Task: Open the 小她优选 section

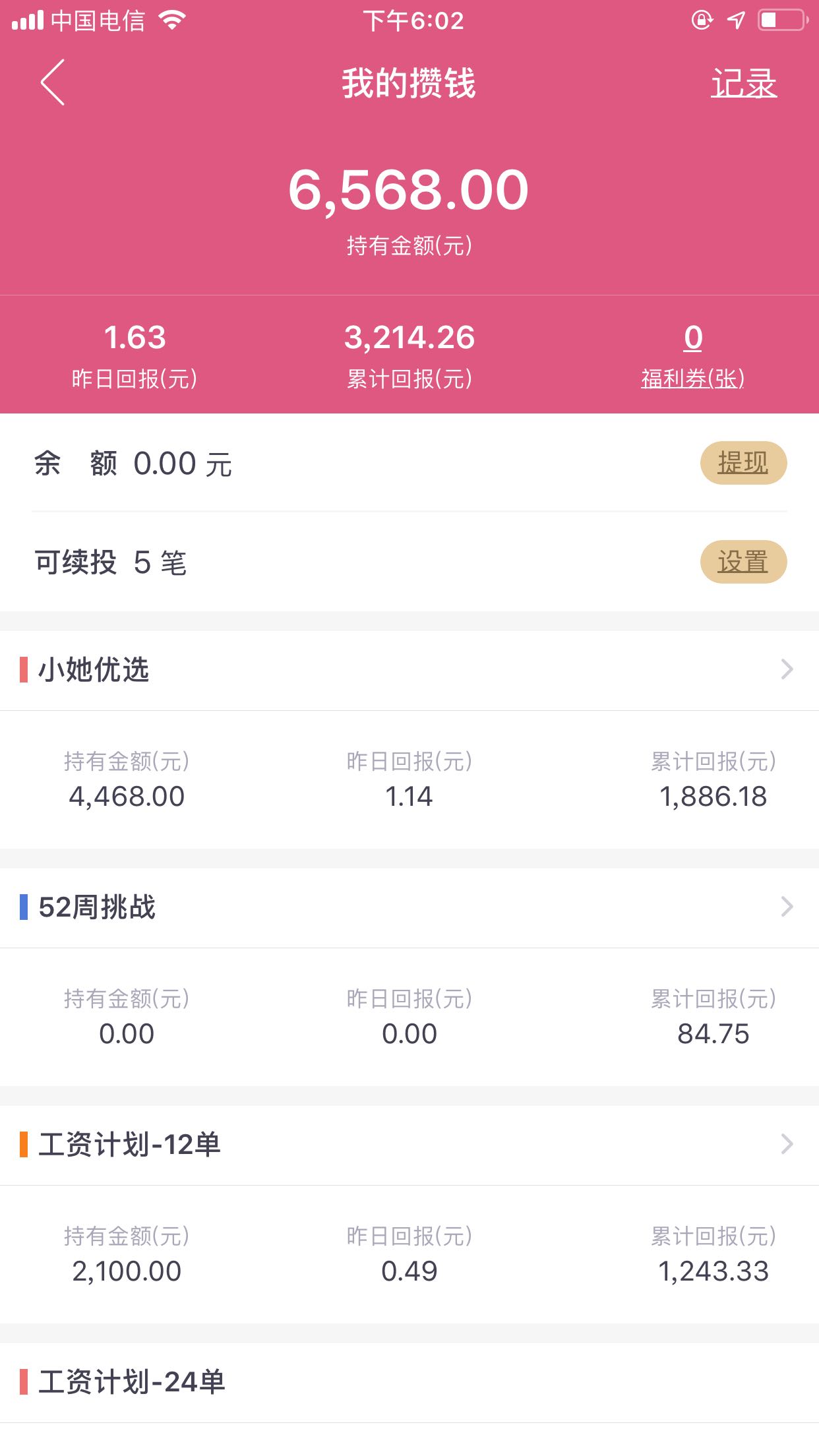Action: (409, 670)
